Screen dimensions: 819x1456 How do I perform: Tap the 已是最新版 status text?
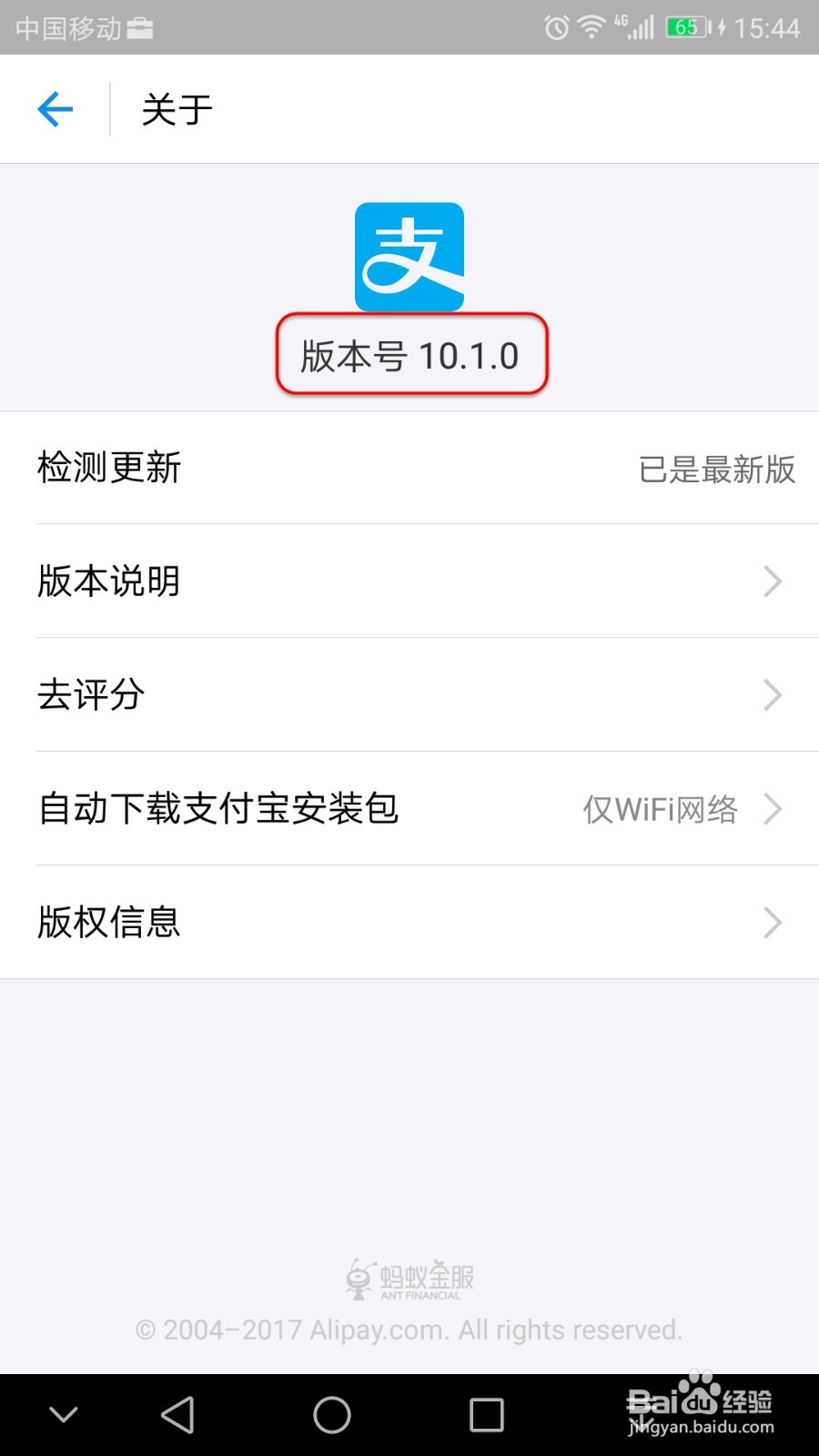718,470
